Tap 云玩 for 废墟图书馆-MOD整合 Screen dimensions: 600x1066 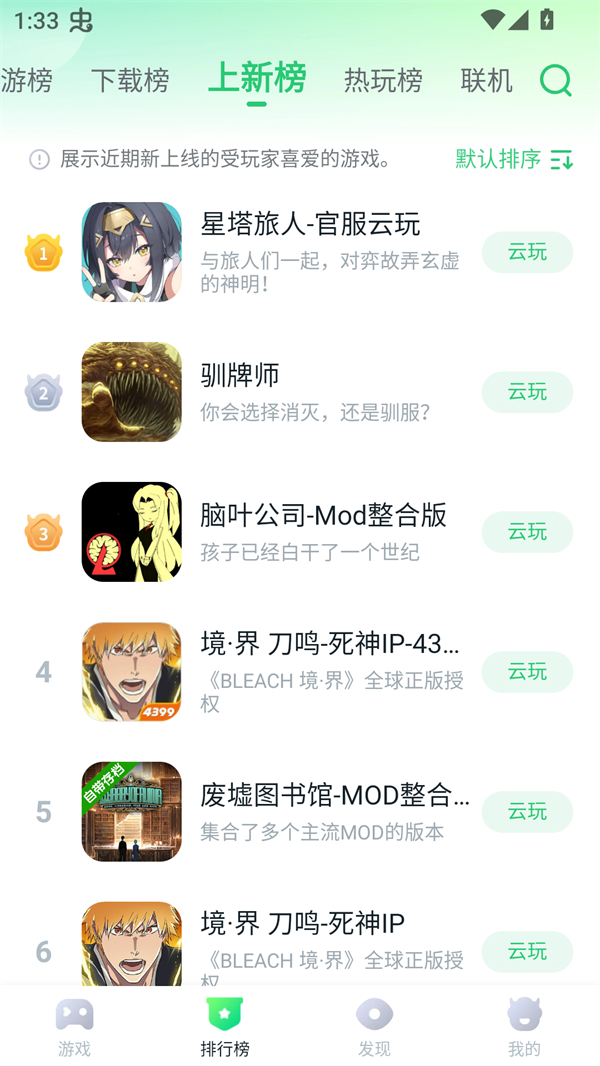tap(527, 812)
